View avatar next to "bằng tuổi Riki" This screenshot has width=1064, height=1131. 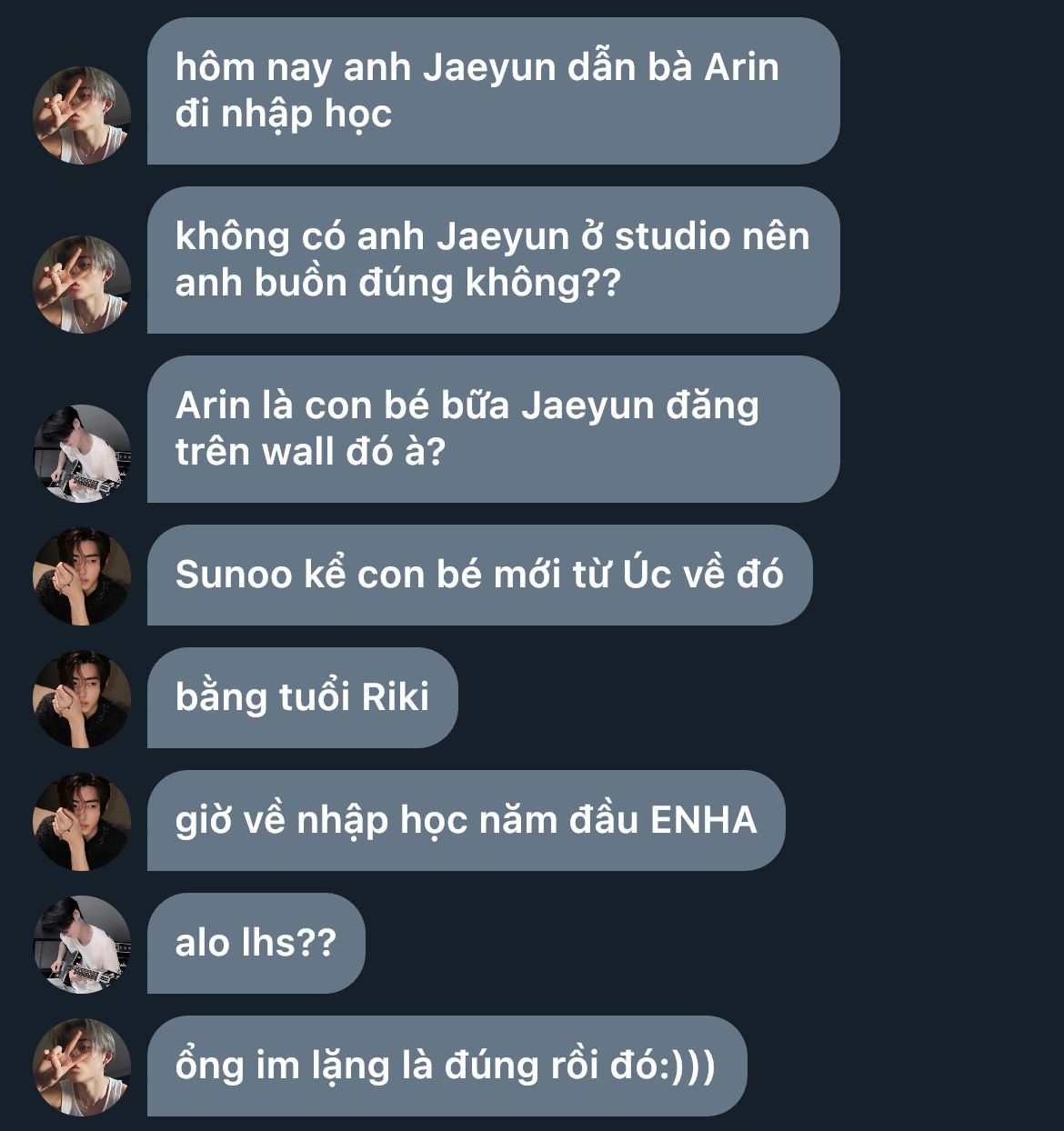82,698
